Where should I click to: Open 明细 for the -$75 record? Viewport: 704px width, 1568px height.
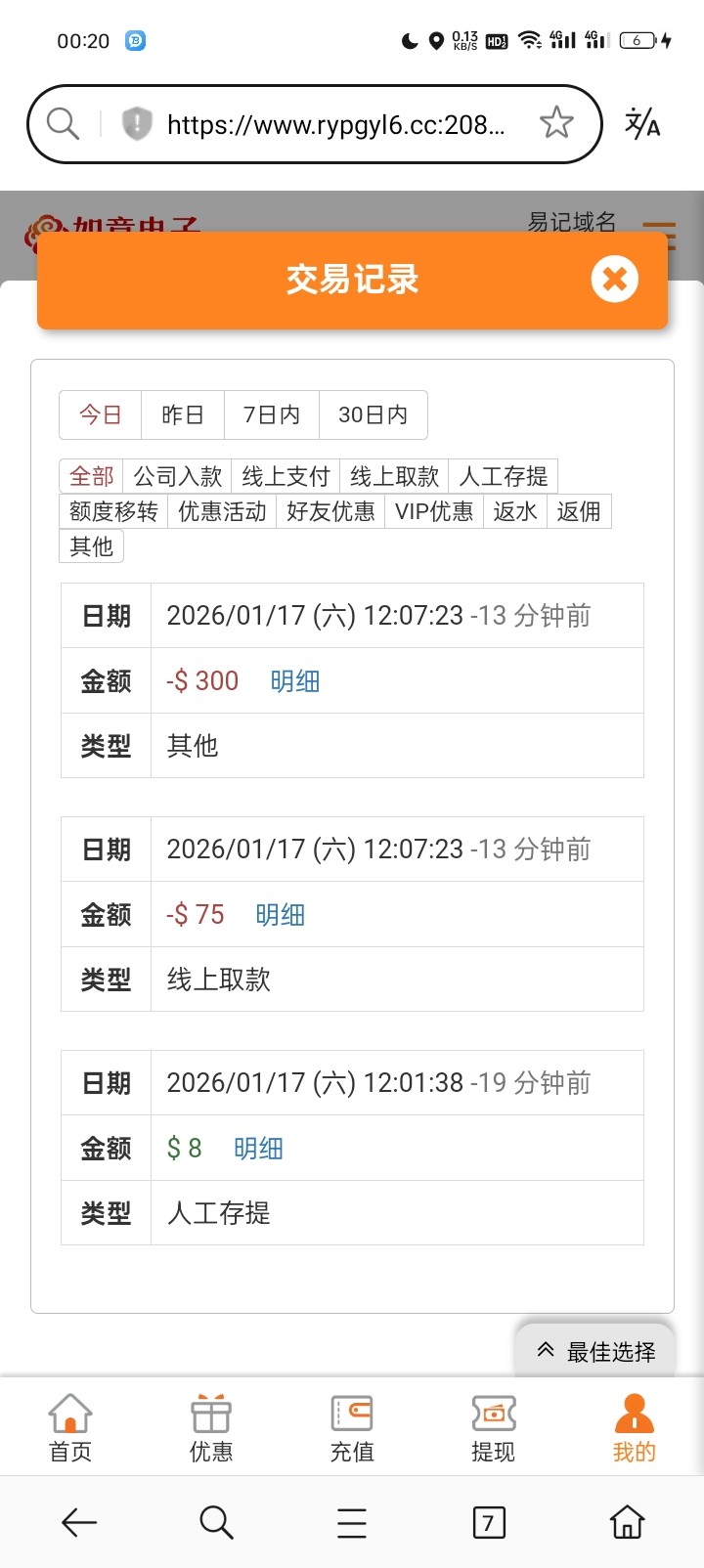[281, 914]
